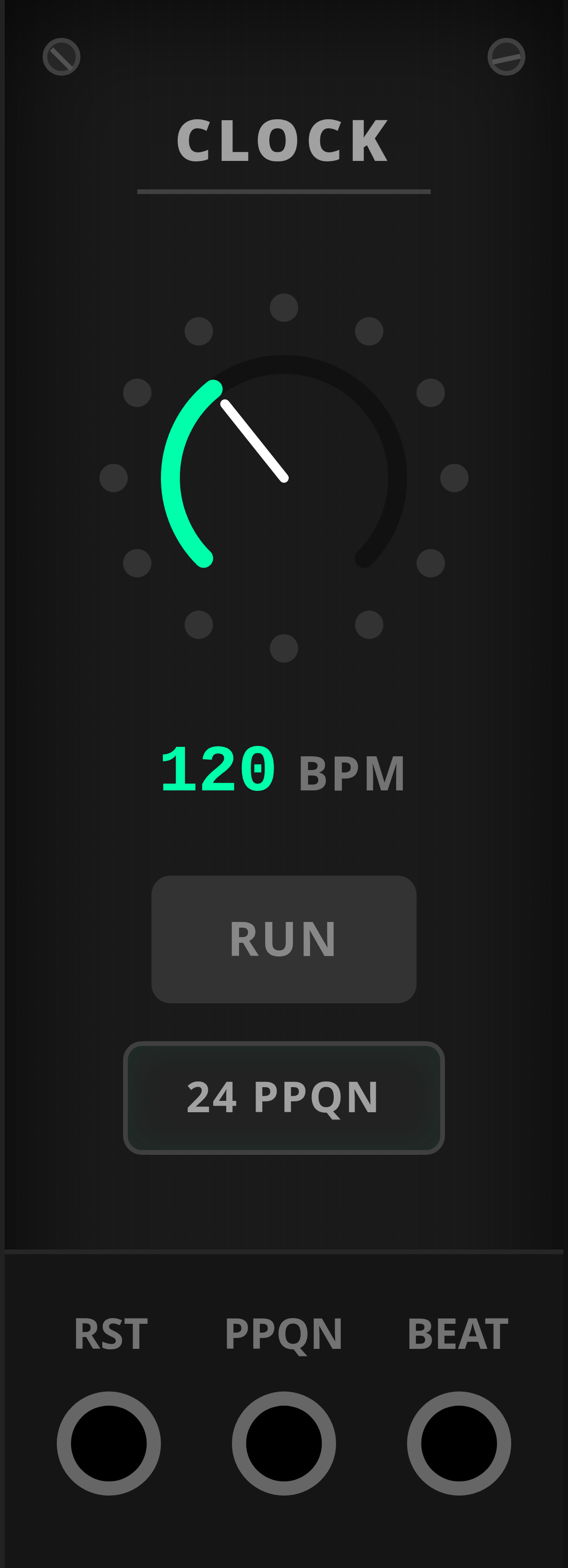Tap the PPQN output jack

coord(284,1443)
